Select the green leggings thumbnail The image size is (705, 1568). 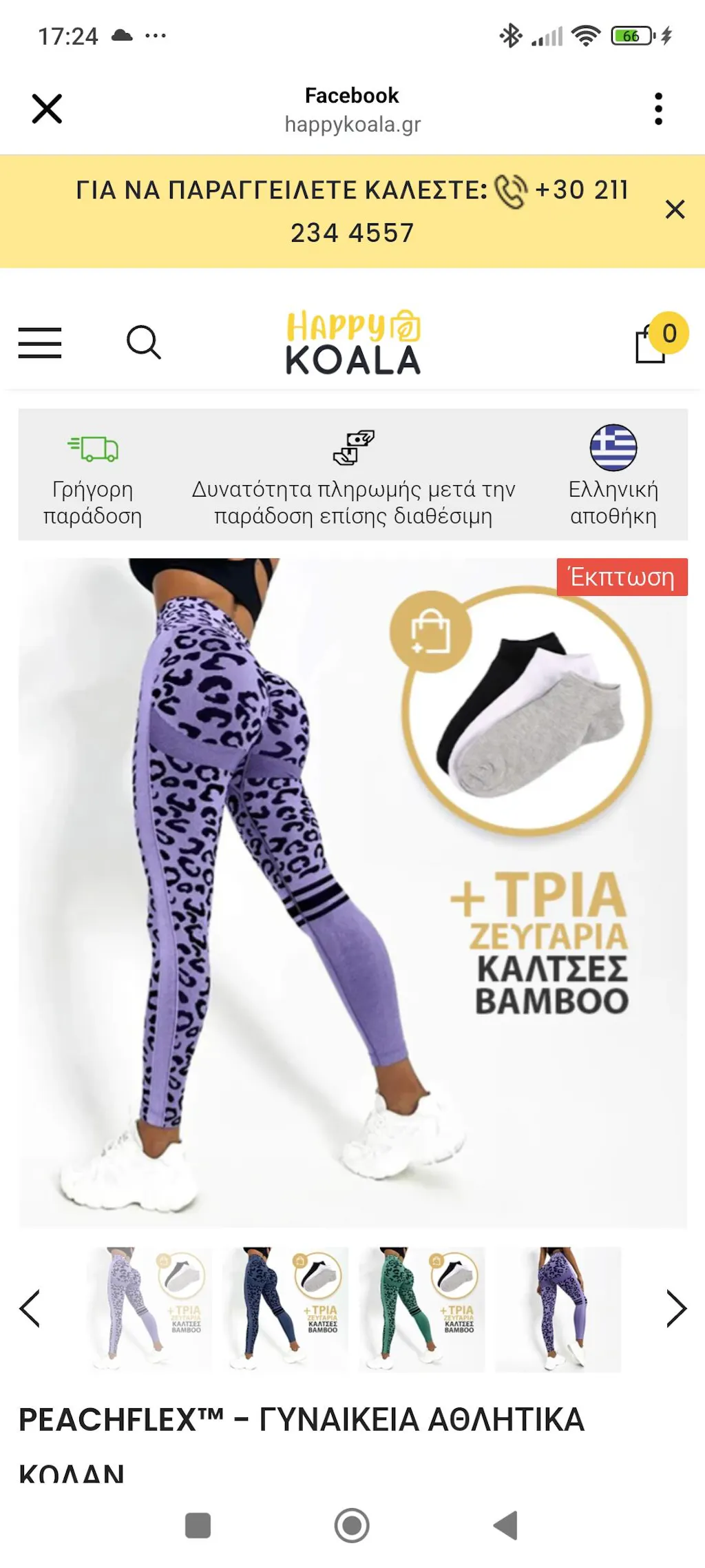pyautogui.click(x=421, y=1308)
